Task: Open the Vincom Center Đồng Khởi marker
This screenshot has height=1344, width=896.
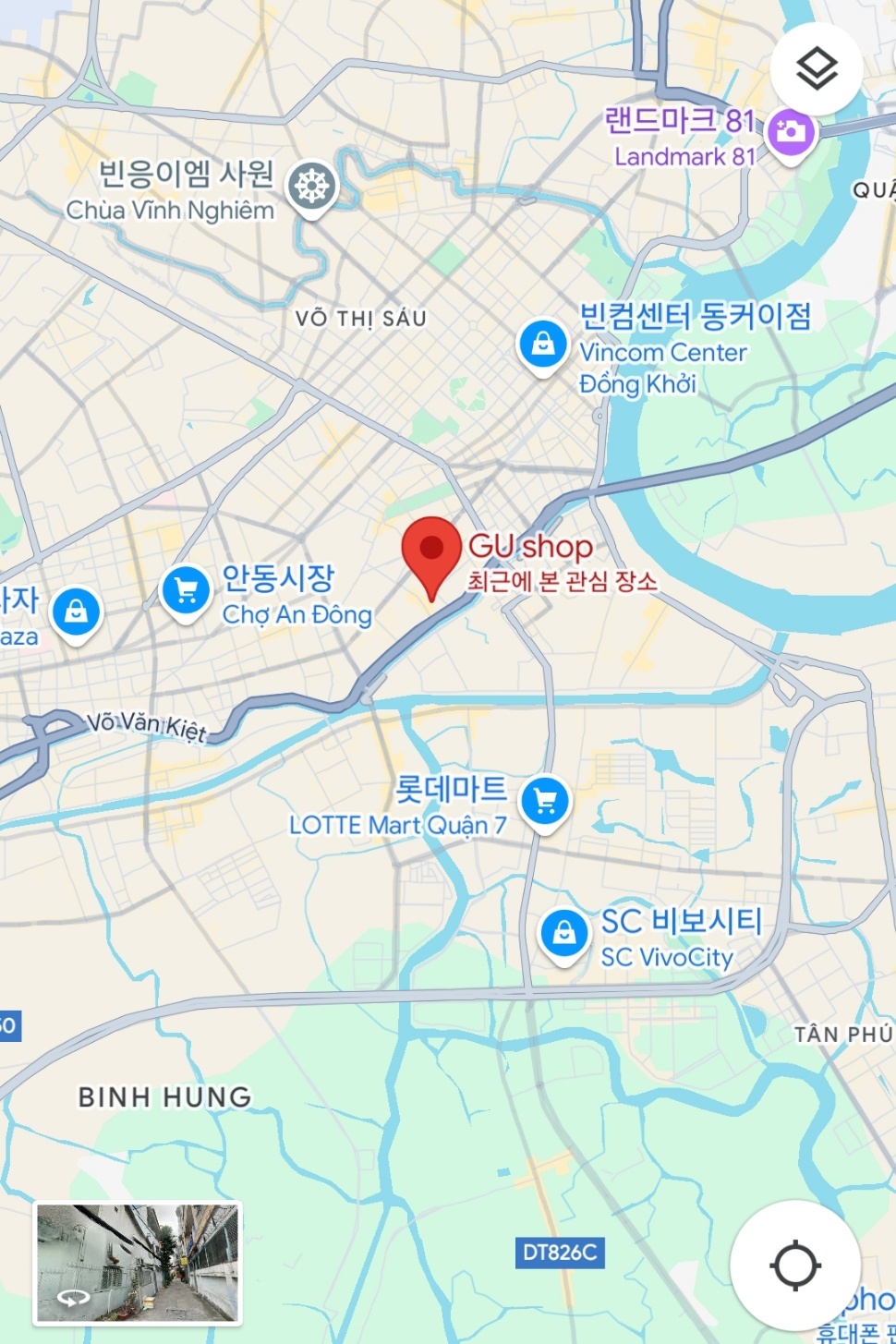Action: click(543, 345)
